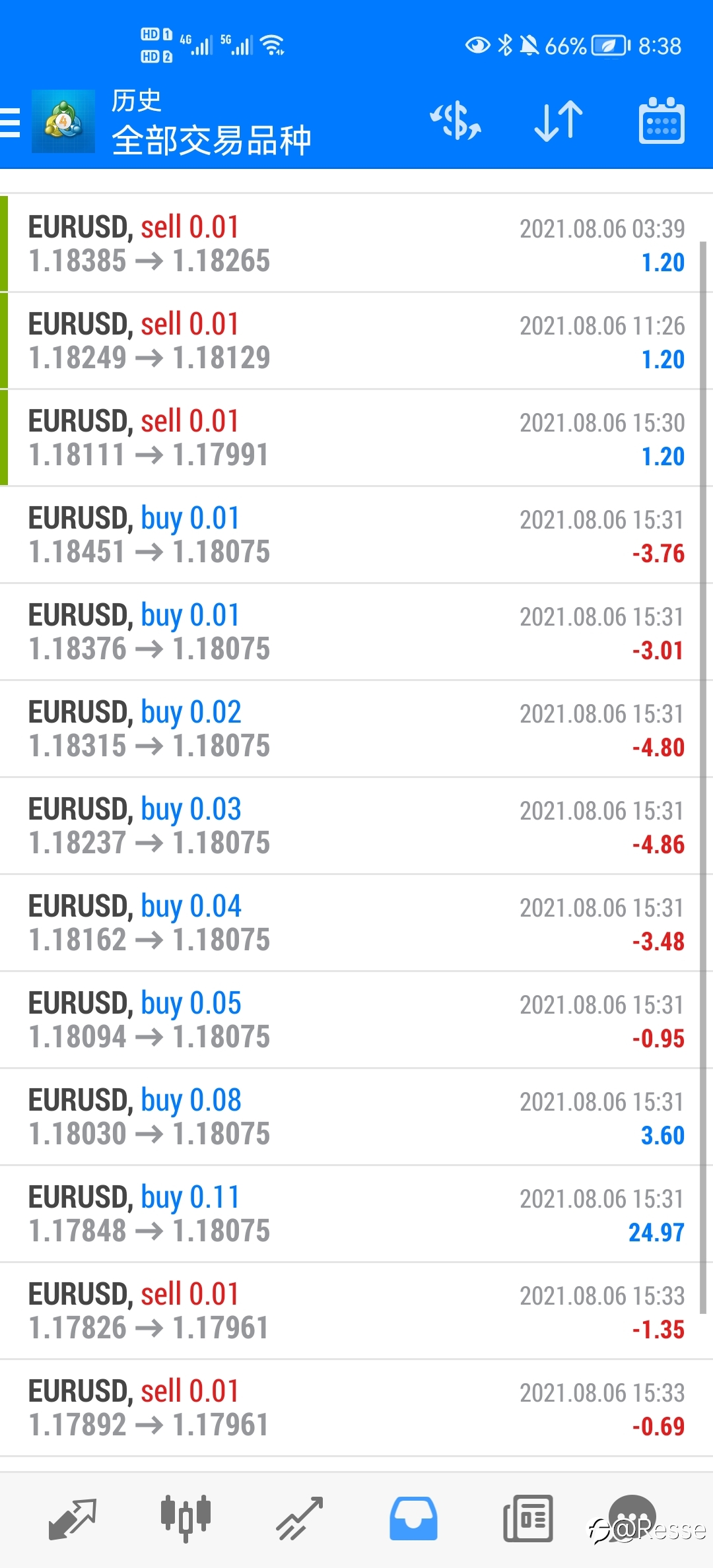This screenshot has width=713, height=1568.
Task: Expand the buy 0.02 trade at 1.18315
Action: tap(356, 729)
